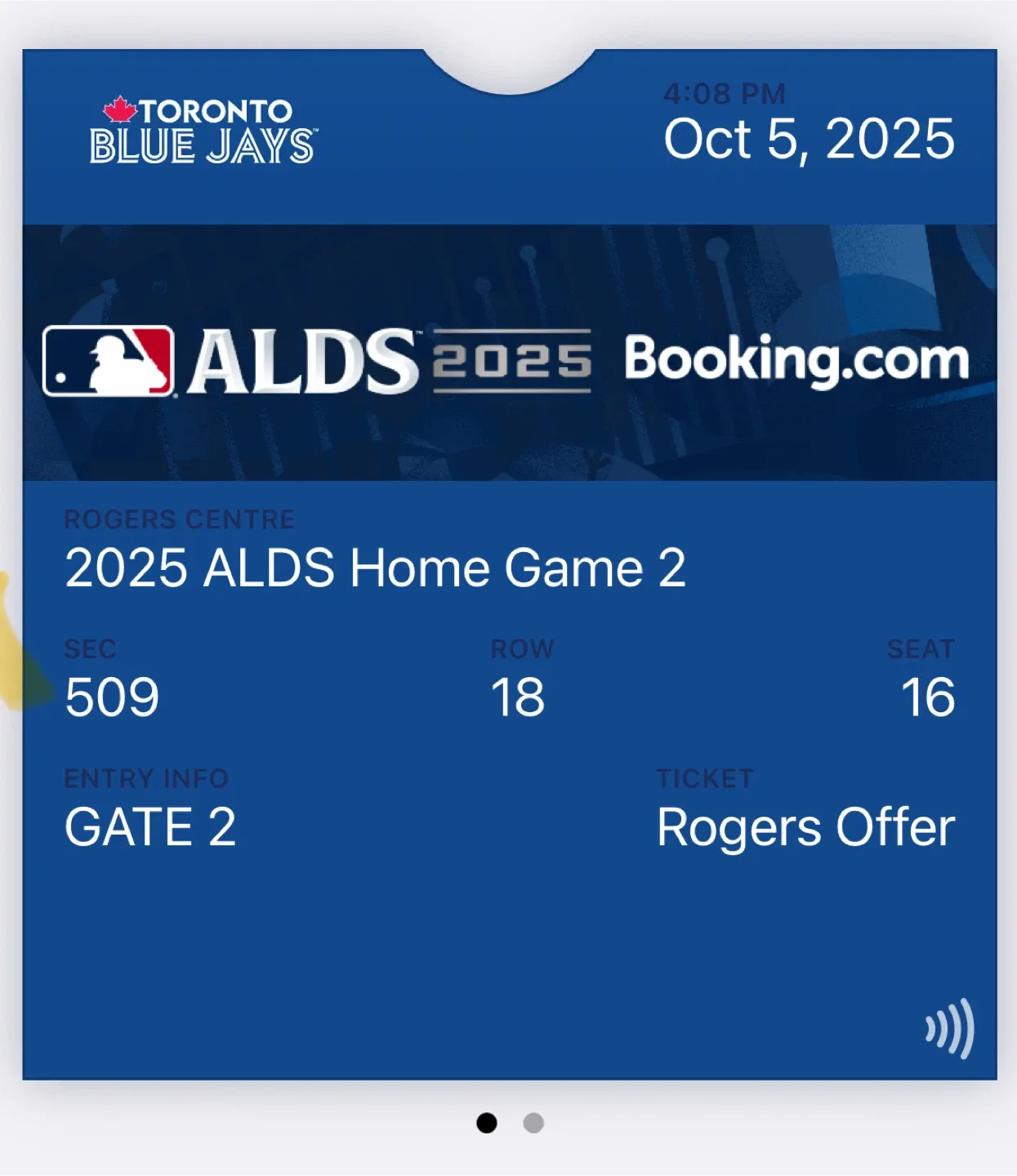Open the Blue Jays ALDS ticket pass
The height and width of the screenshot is (1176, 1017).
pos(509,572)
